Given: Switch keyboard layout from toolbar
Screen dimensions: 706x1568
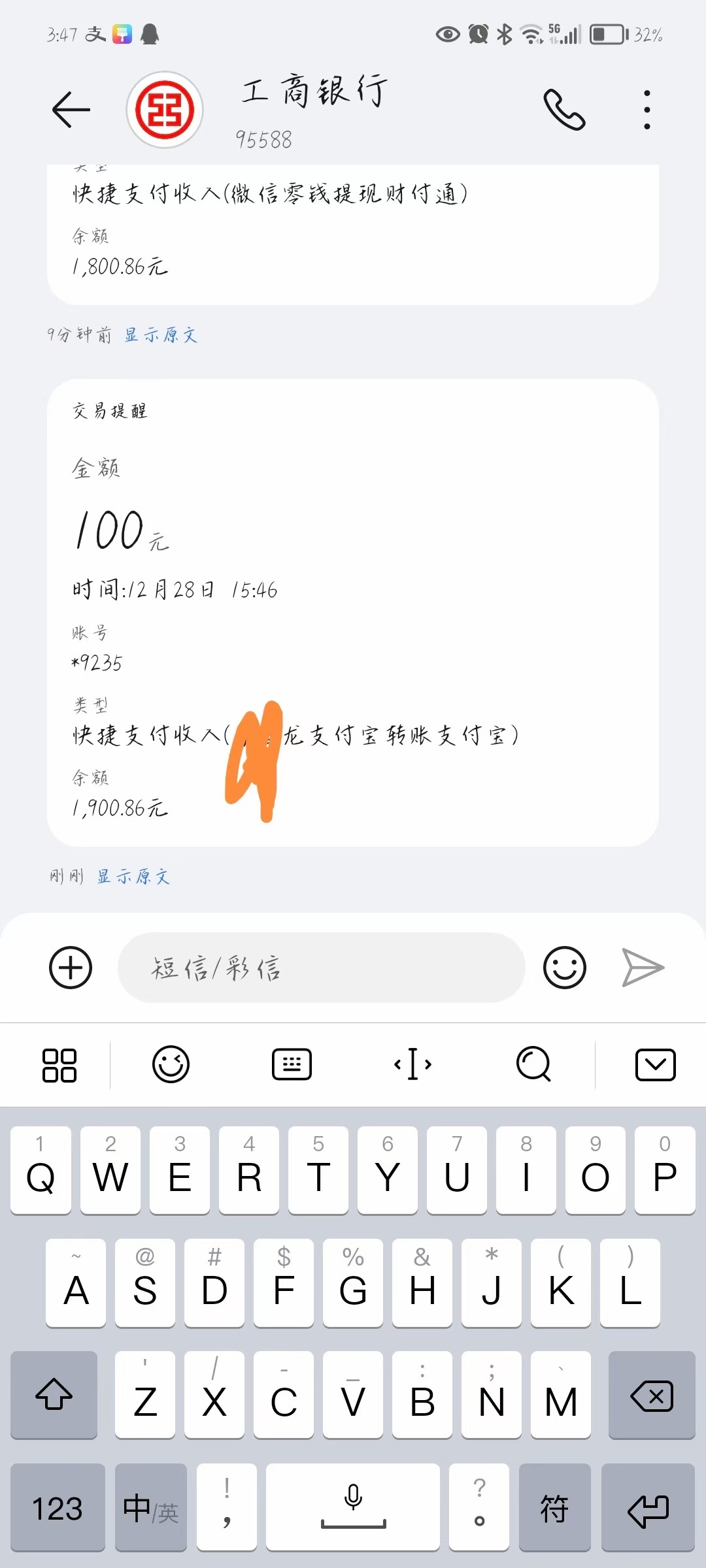Looking at the screenshot, I should (292, 1065).
